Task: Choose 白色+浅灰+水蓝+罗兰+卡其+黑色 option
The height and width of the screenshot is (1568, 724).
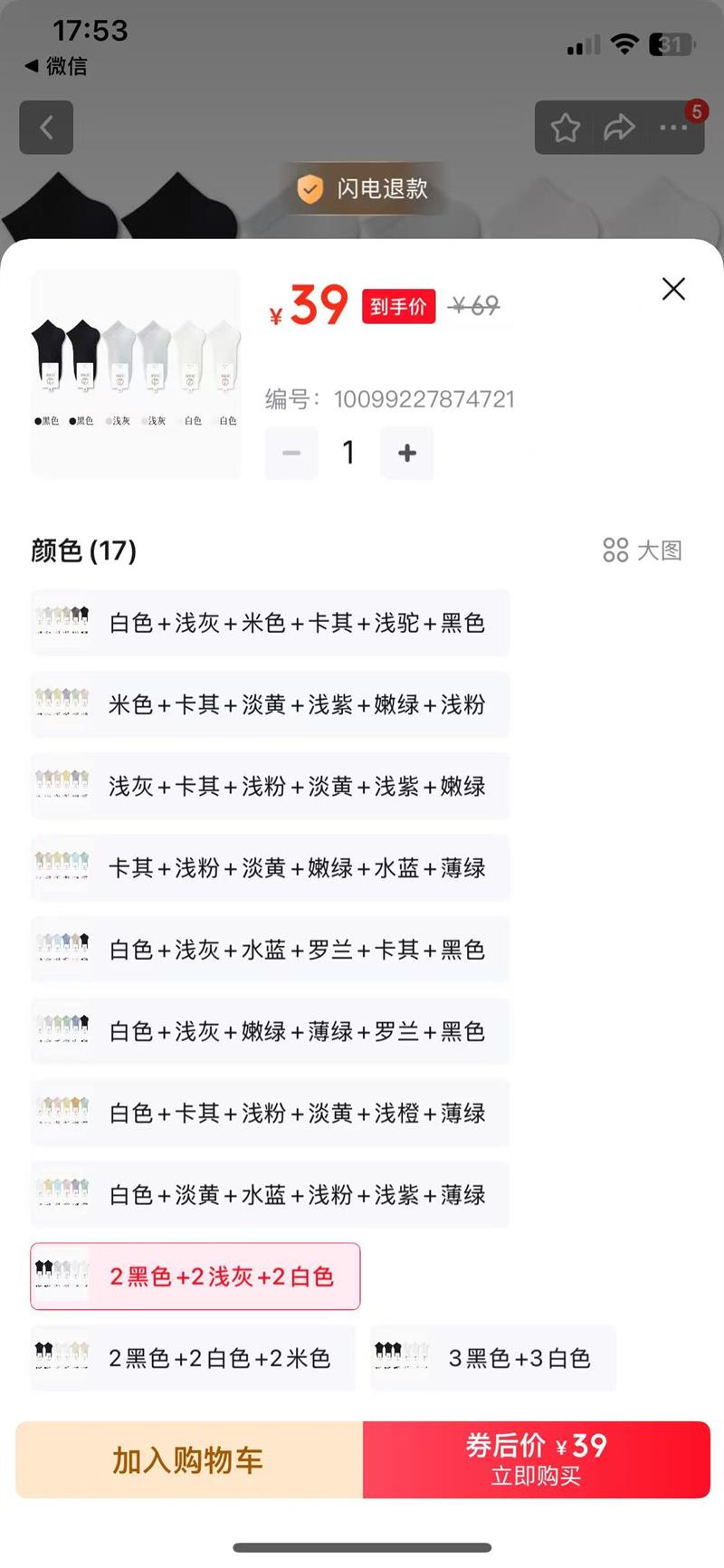Action: [x=270, y=950]
